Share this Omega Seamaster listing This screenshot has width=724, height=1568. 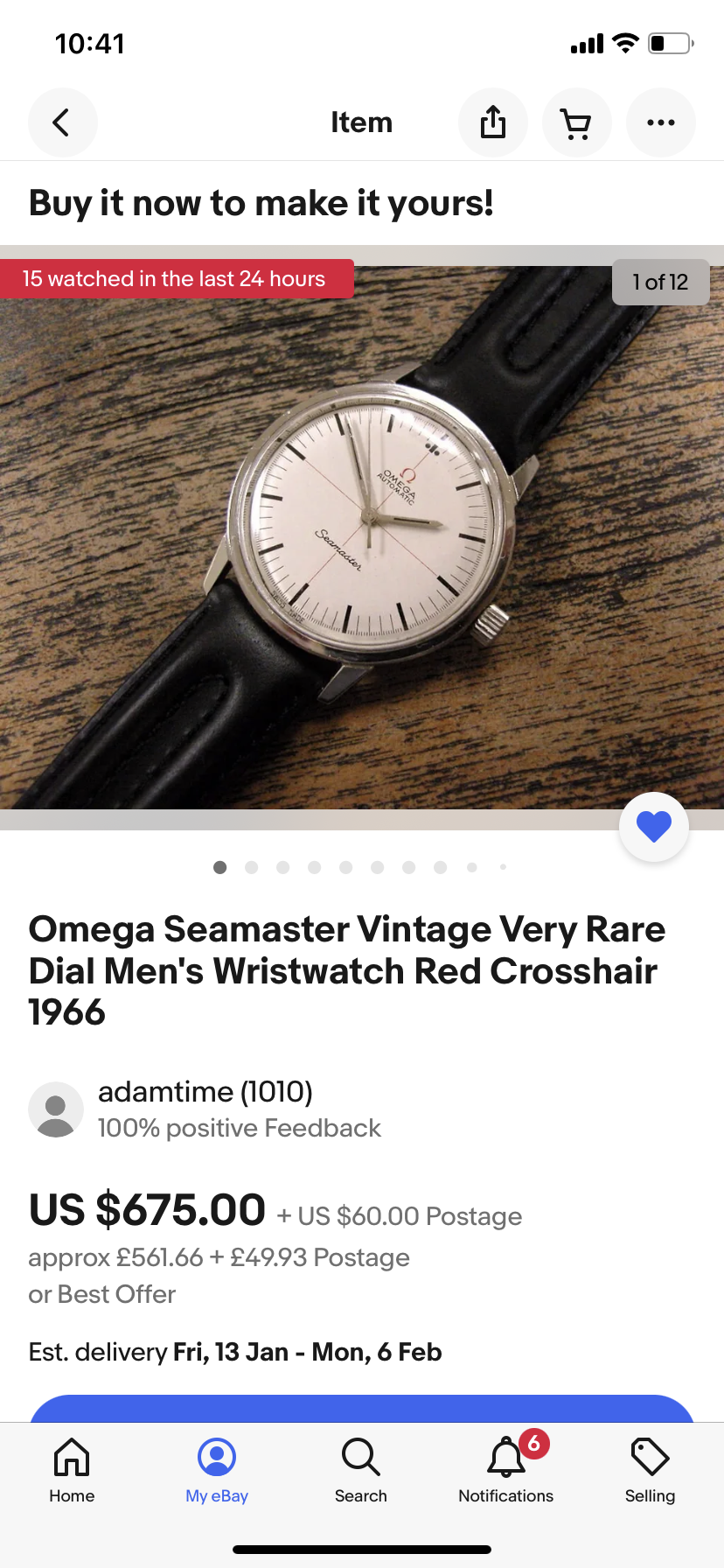pos(493,122)
